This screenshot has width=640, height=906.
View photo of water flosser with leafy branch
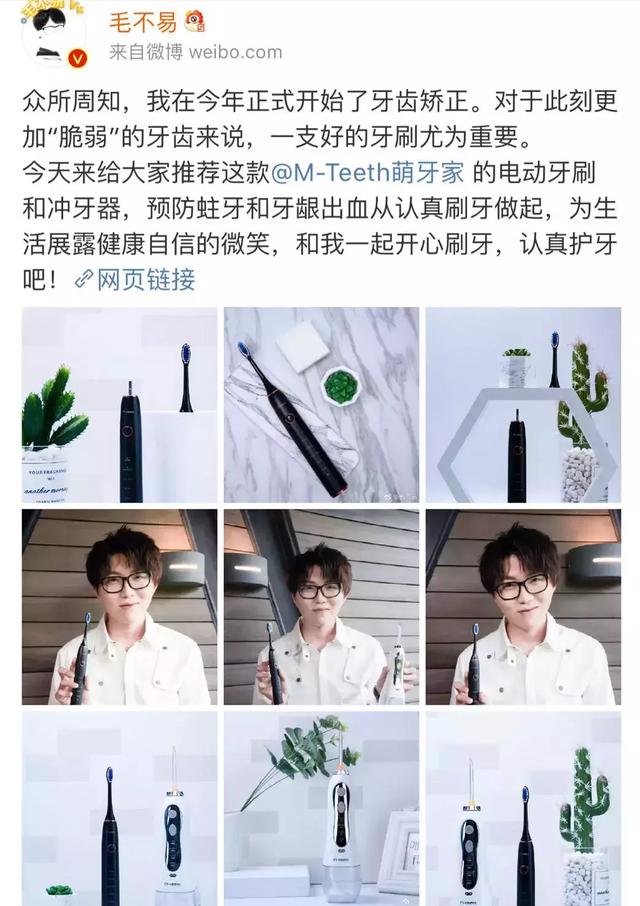tap(321, 808)
